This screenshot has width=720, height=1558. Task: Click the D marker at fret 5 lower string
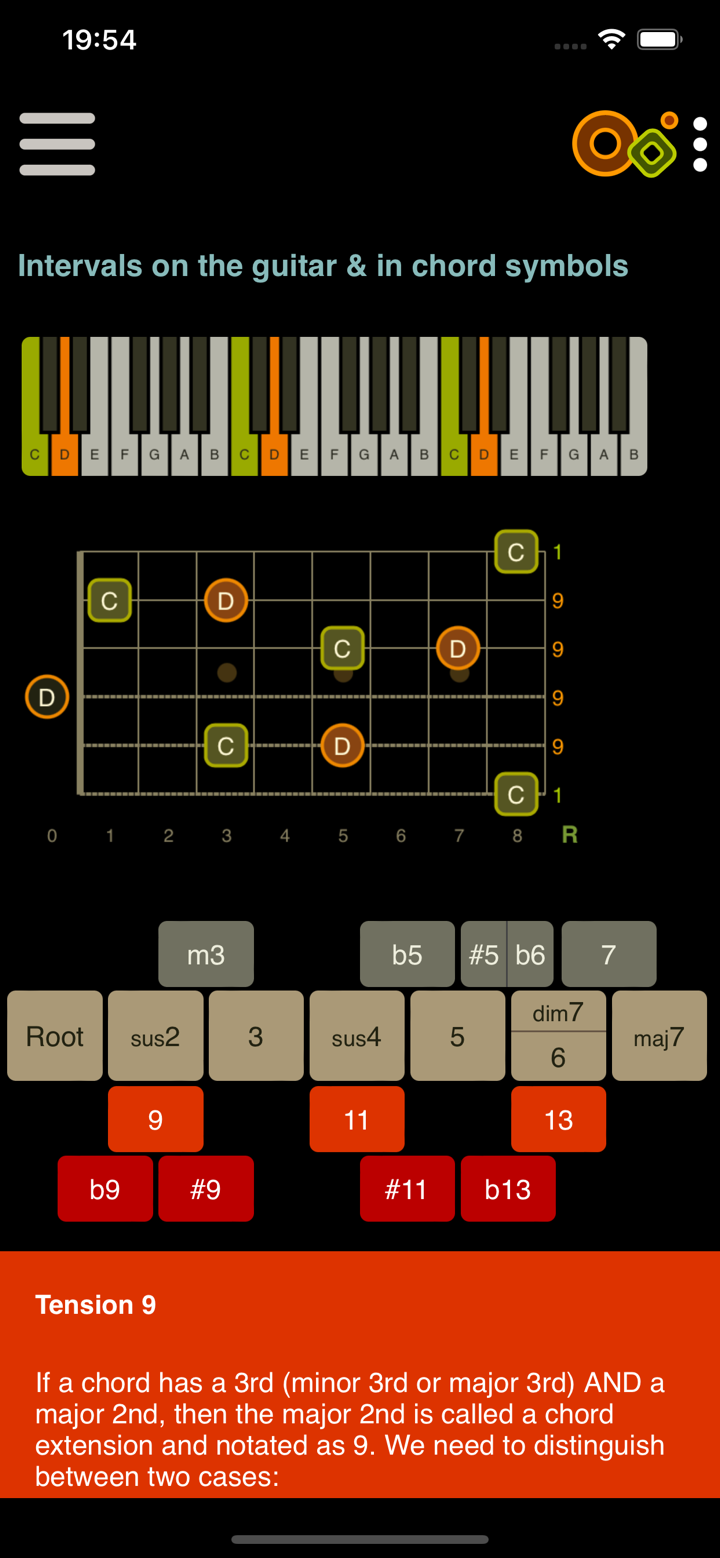342,745
